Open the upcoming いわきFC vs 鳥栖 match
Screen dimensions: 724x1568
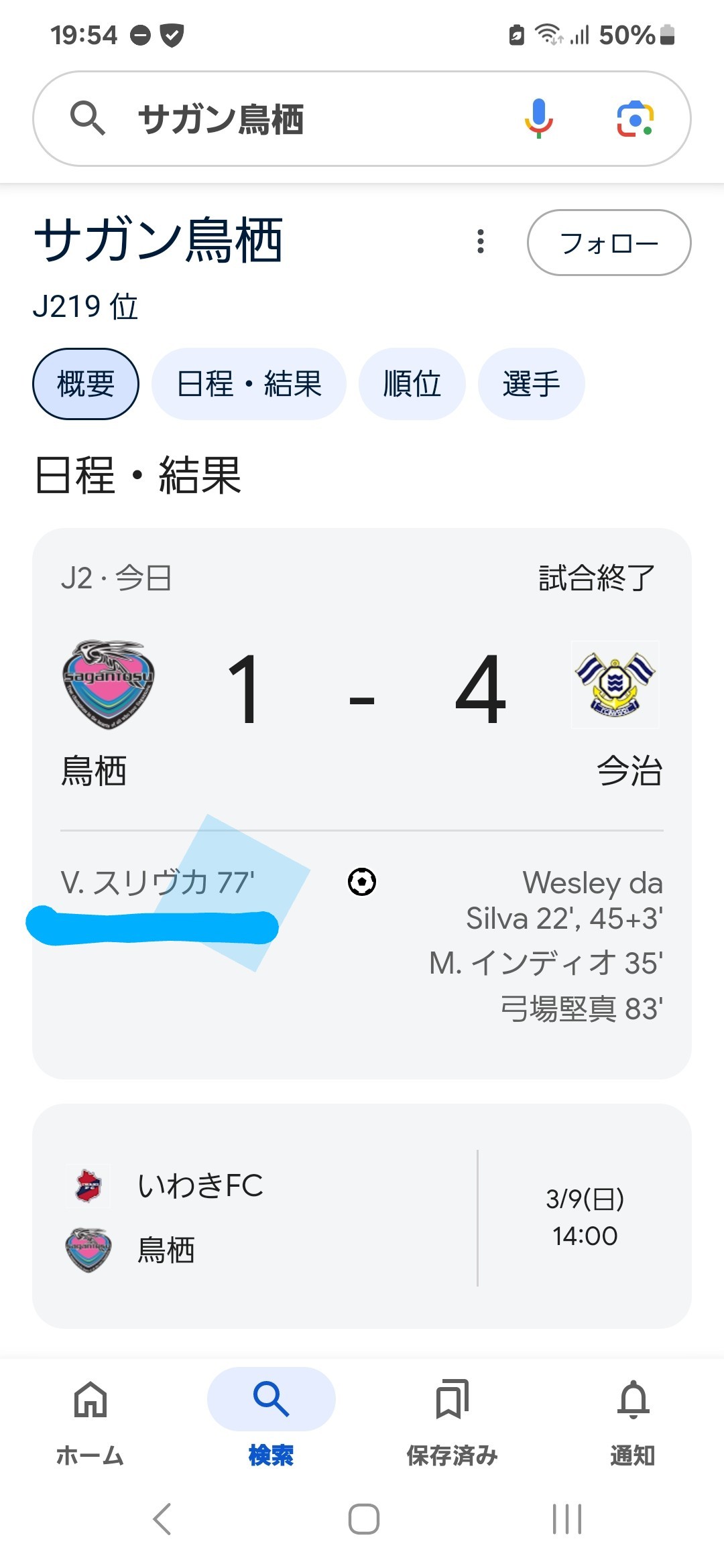362,1216
